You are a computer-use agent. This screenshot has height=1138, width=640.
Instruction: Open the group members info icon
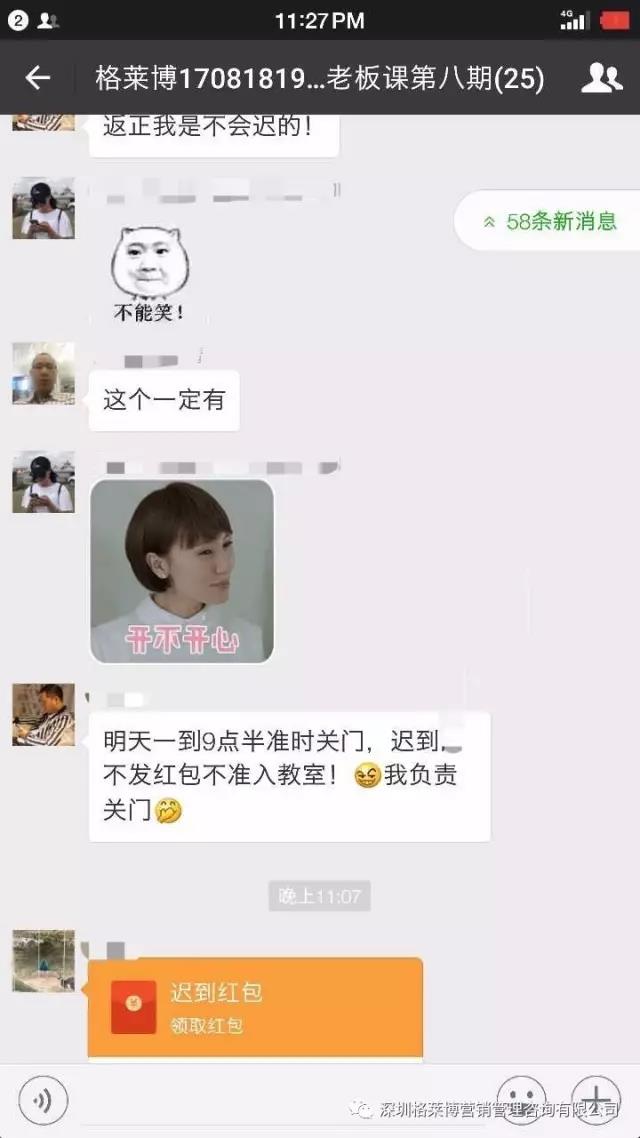coord(601,78)
